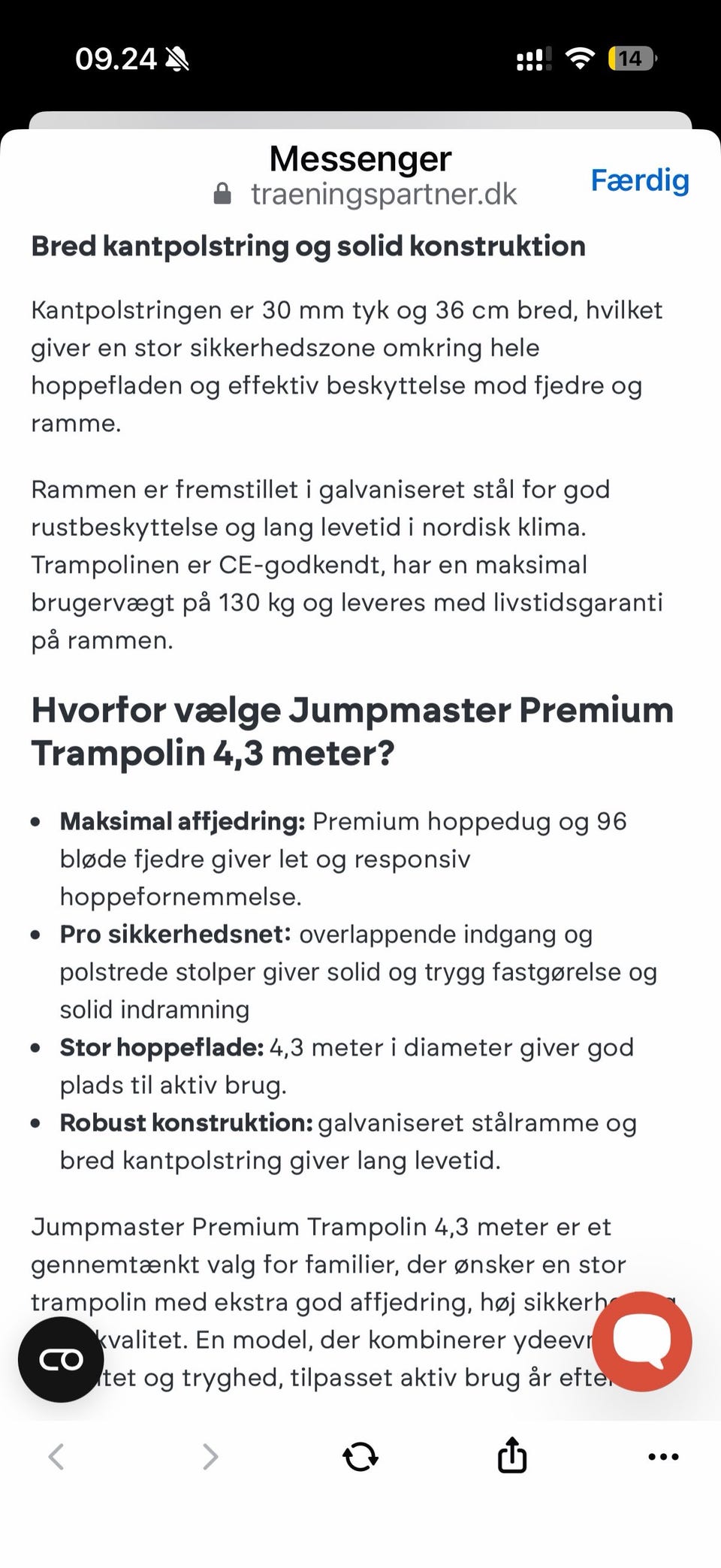721x1568 pixels.
Task: Go forward to the next page
Action: point(210,1456)
